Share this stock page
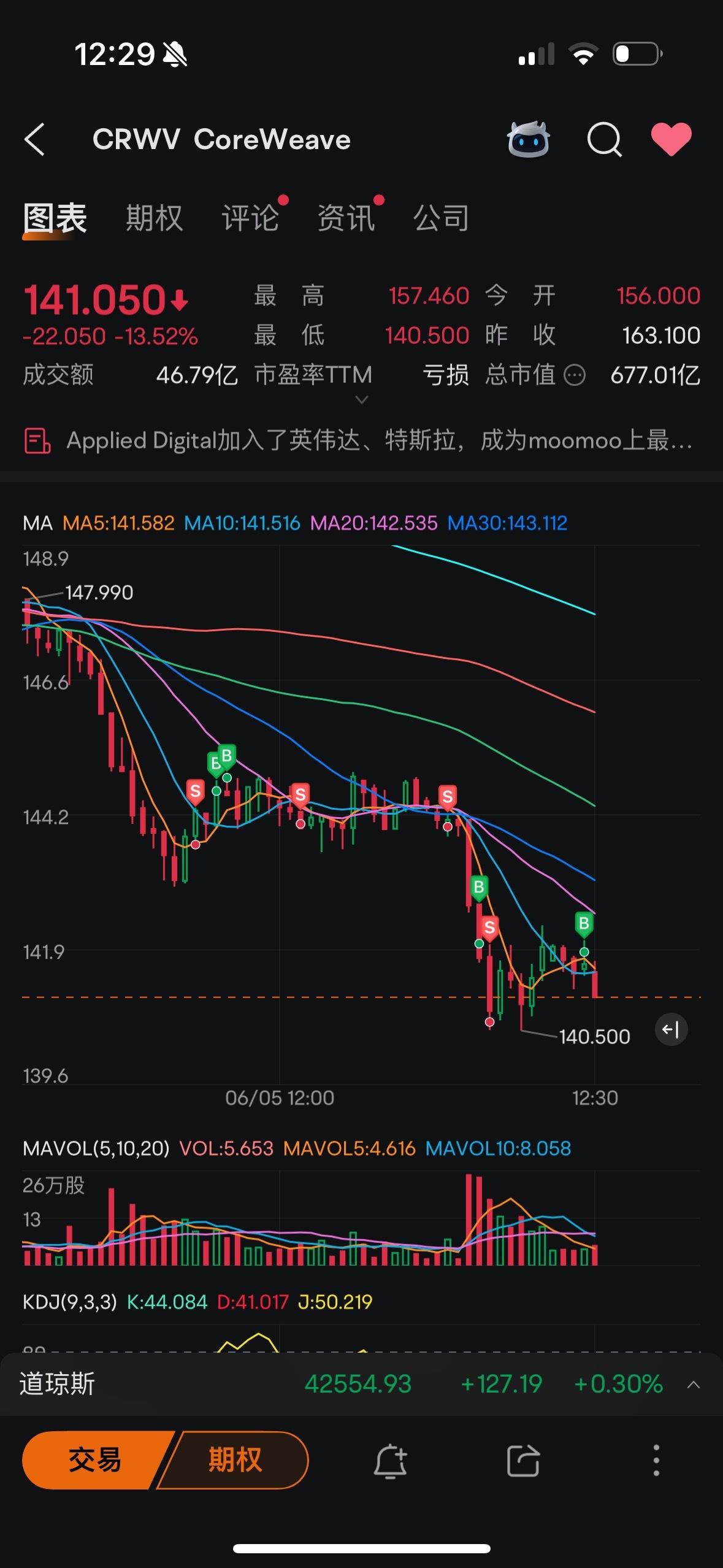The width and height of the screenshot is (723, 1568). [523, 1461]
